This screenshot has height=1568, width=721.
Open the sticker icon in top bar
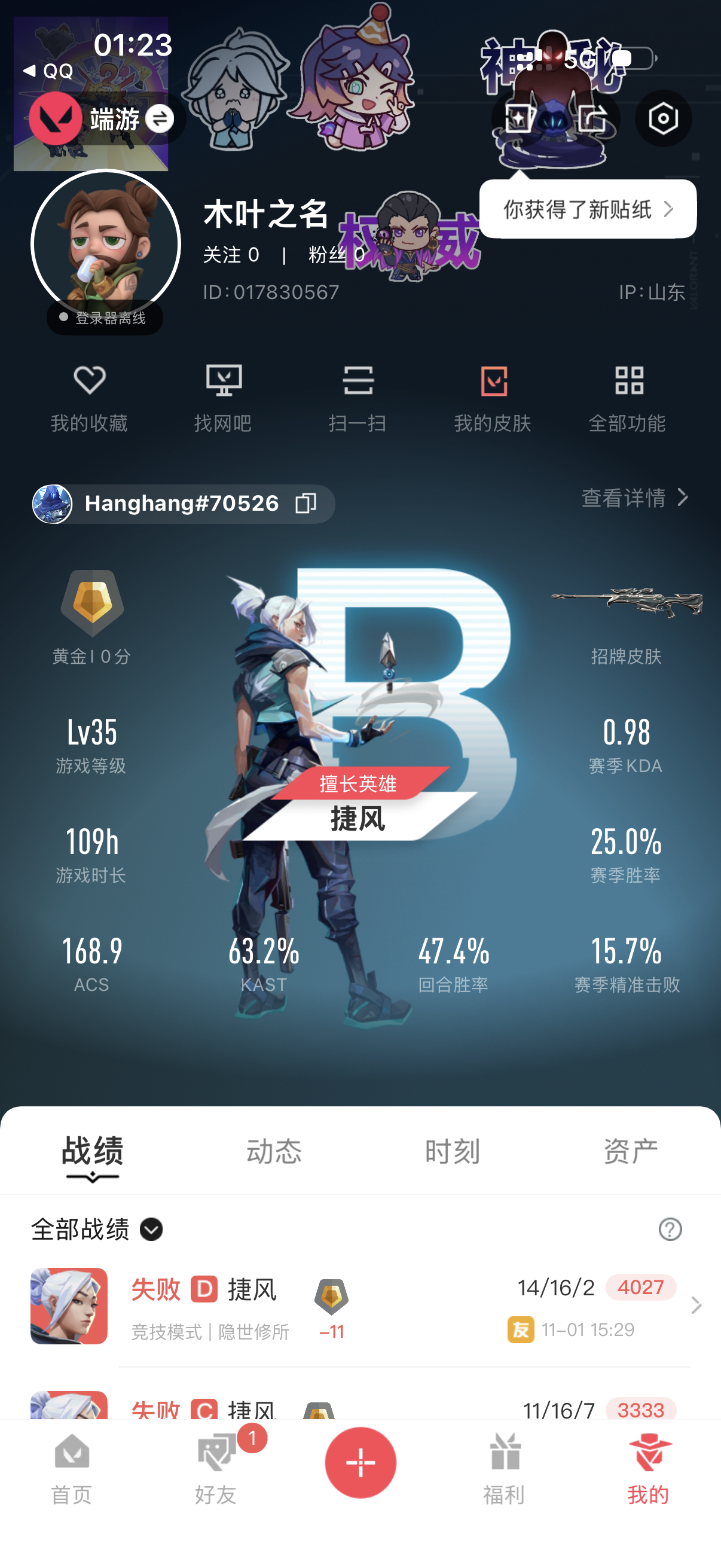[519, 118]
